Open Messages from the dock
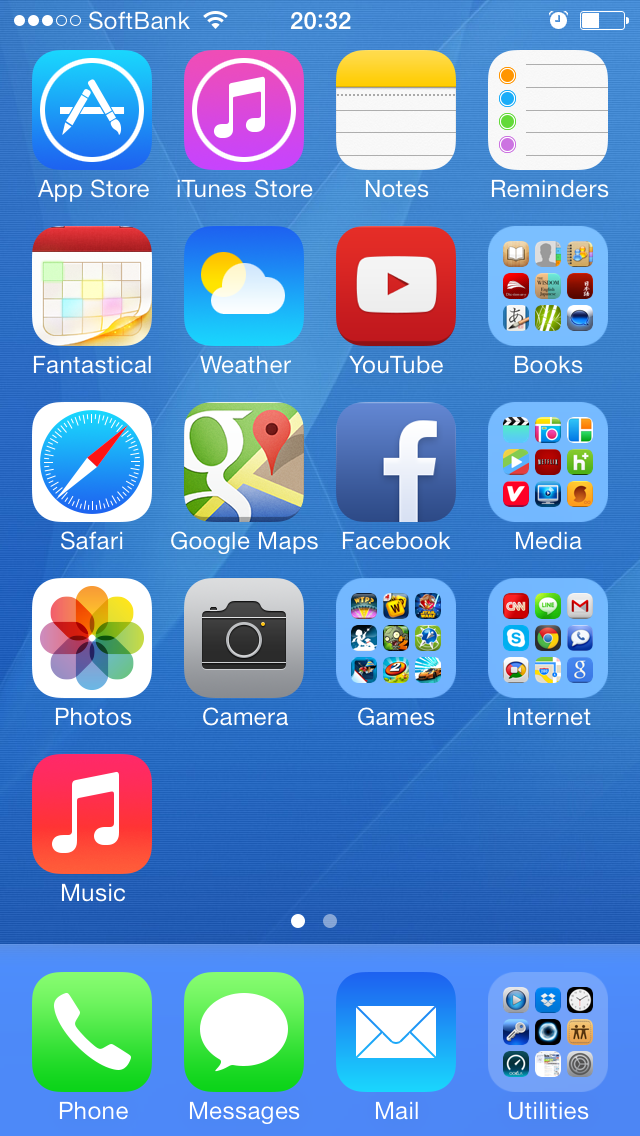The height and width of the screenshot is (1136, 640). click(244, 1032)
